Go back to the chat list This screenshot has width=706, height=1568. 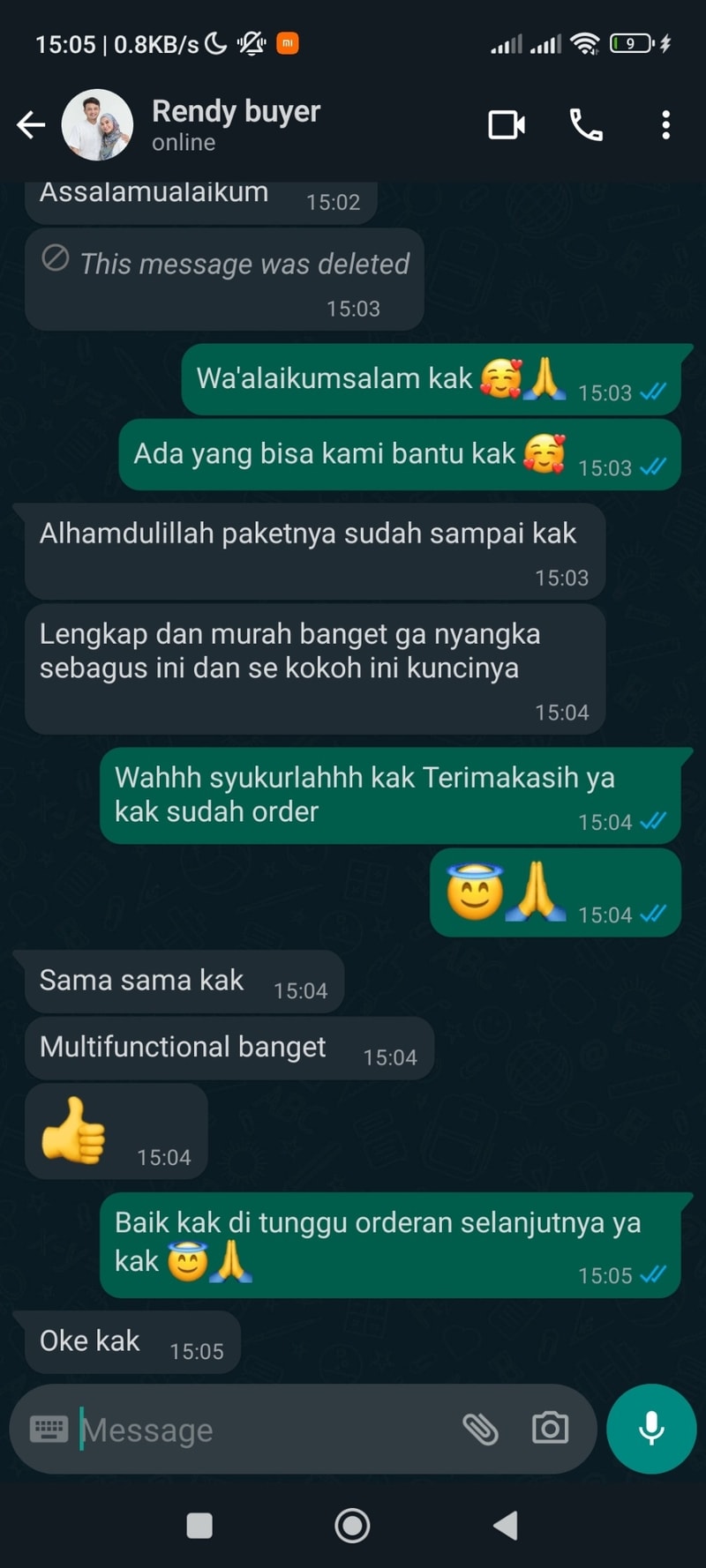[x=31, y=125]
